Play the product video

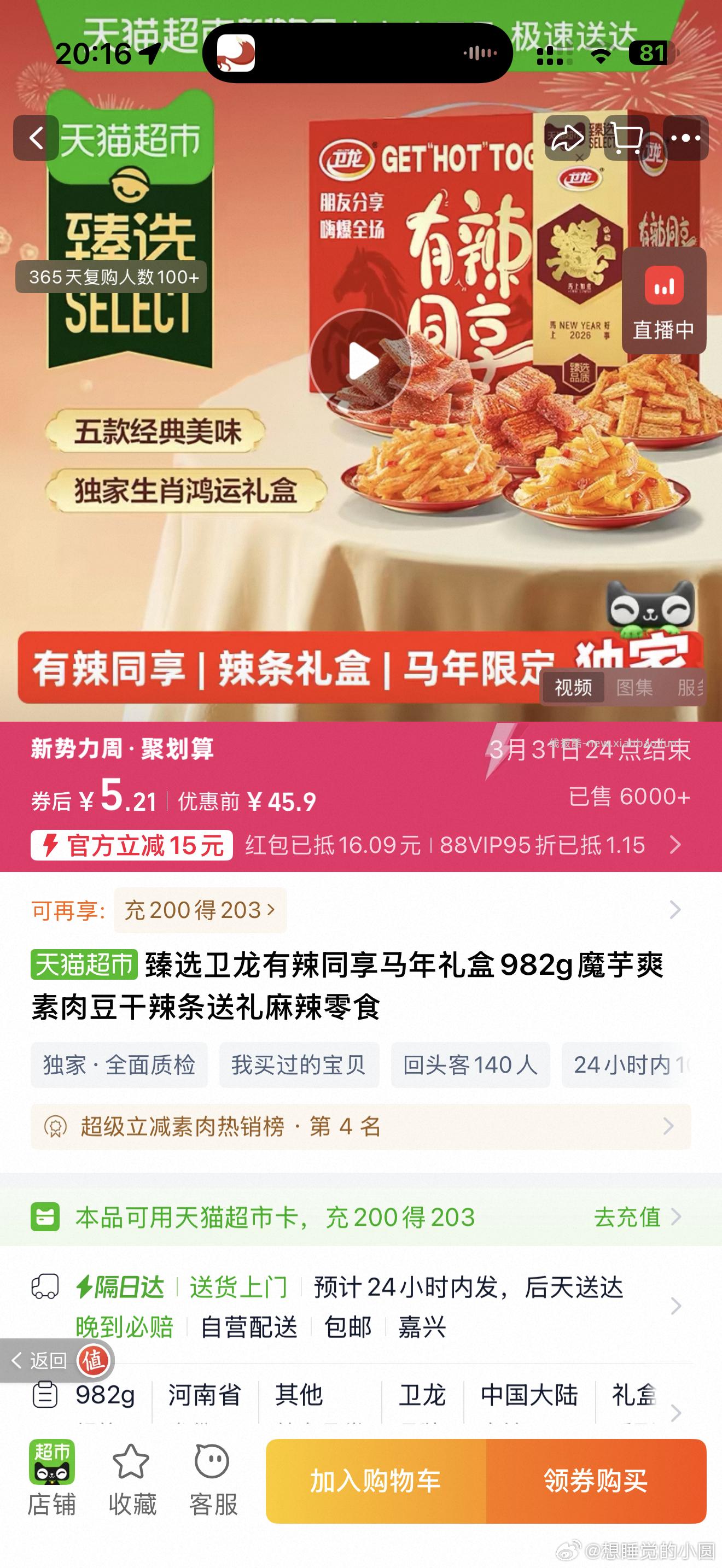pyautogui.click(x=362, y=361)
